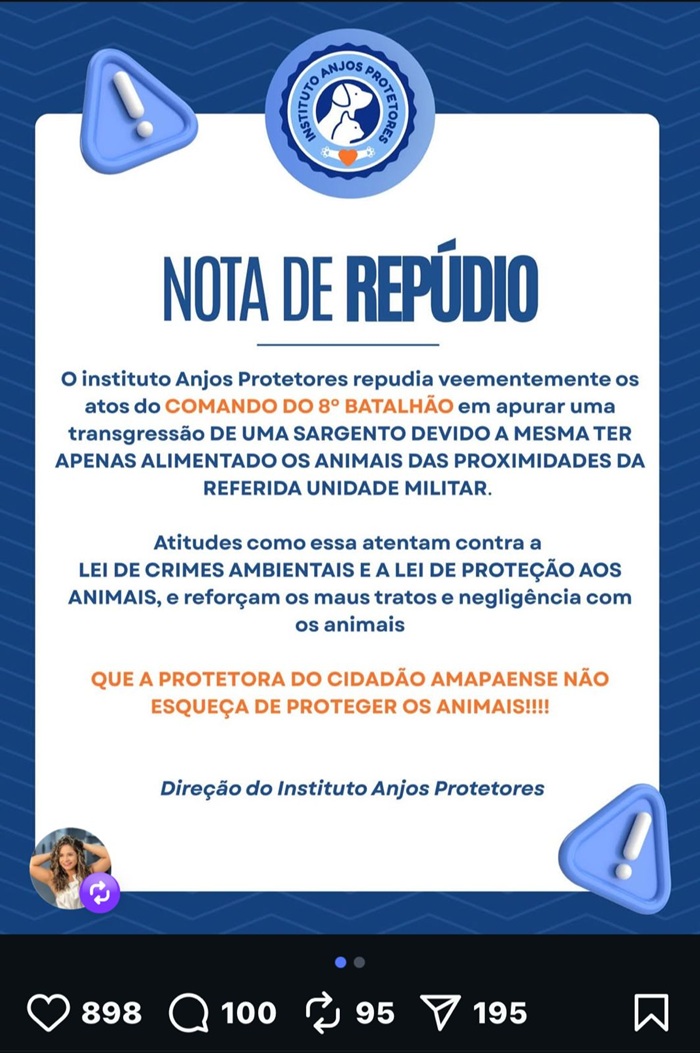Open comments on this post
700x1053 pixels.
coord(188,1013)
